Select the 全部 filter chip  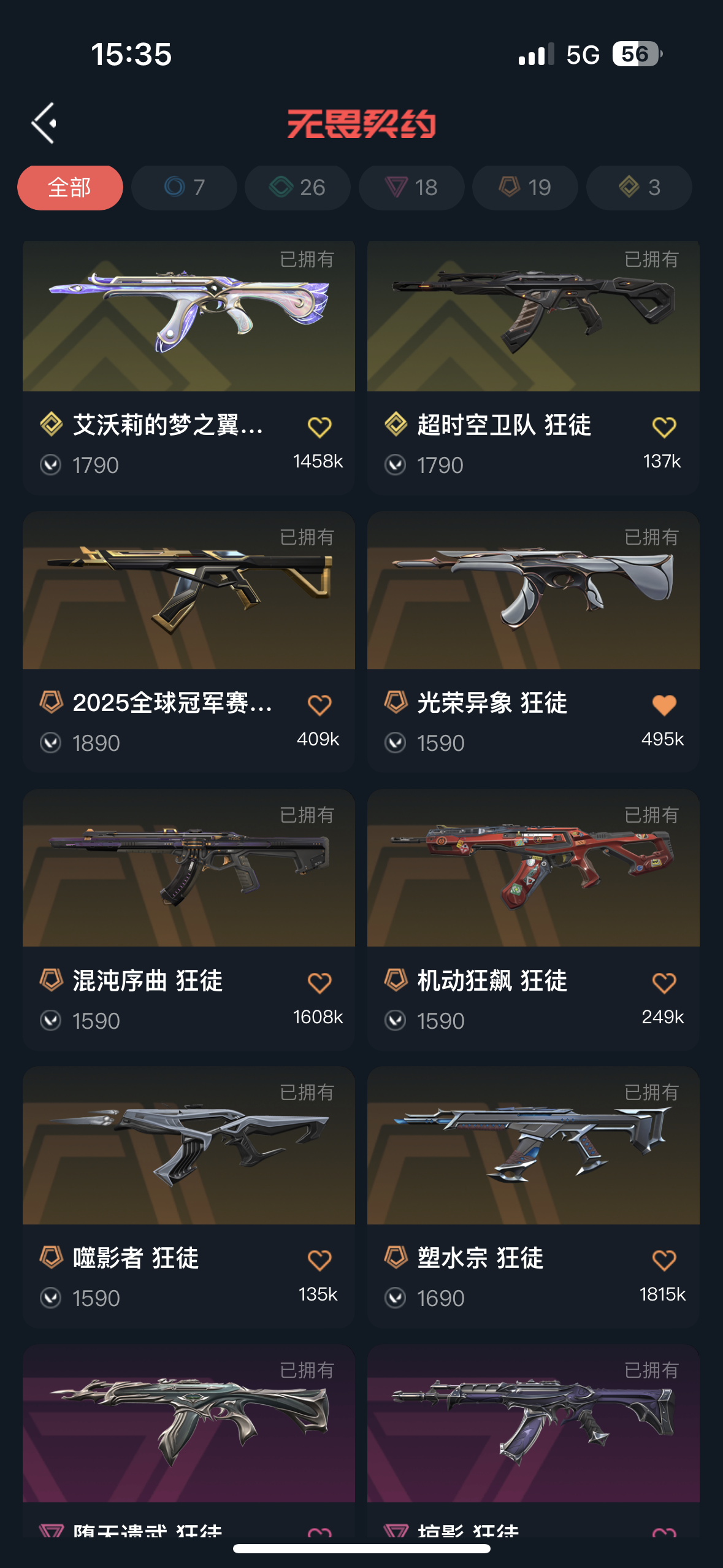[70, 188]
